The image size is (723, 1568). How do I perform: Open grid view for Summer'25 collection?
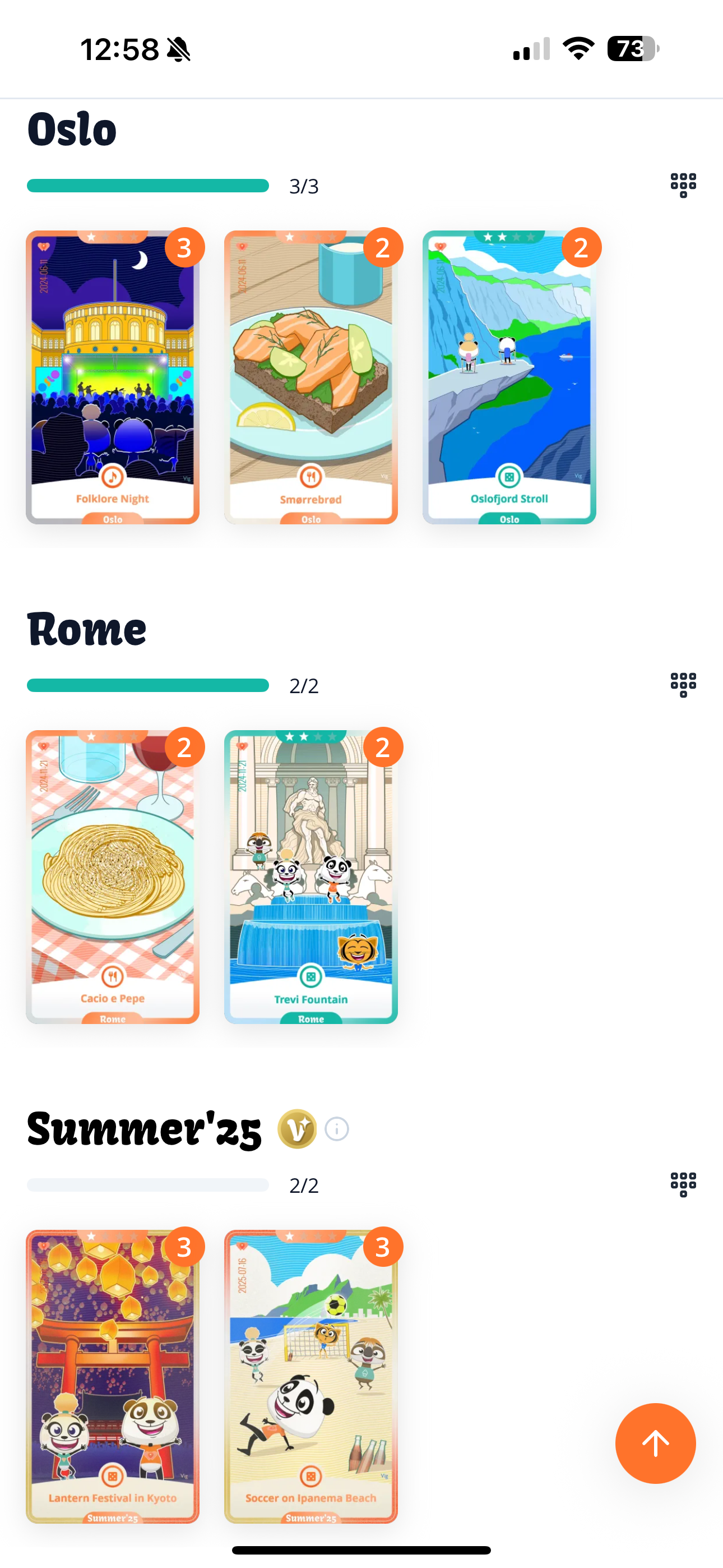[683, 1184]
